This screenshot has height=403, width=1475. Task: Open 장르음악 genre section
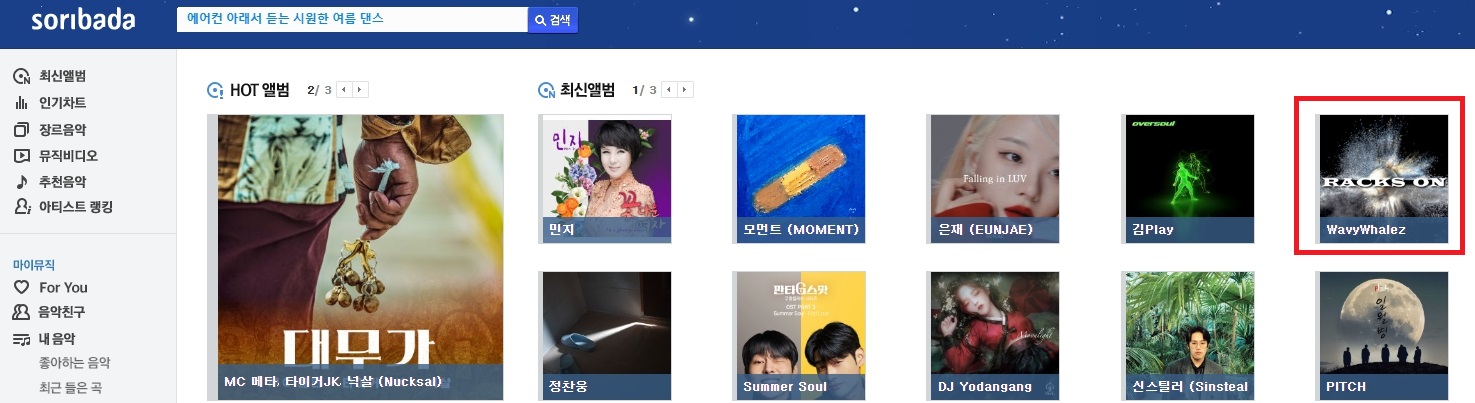[62, 130]
